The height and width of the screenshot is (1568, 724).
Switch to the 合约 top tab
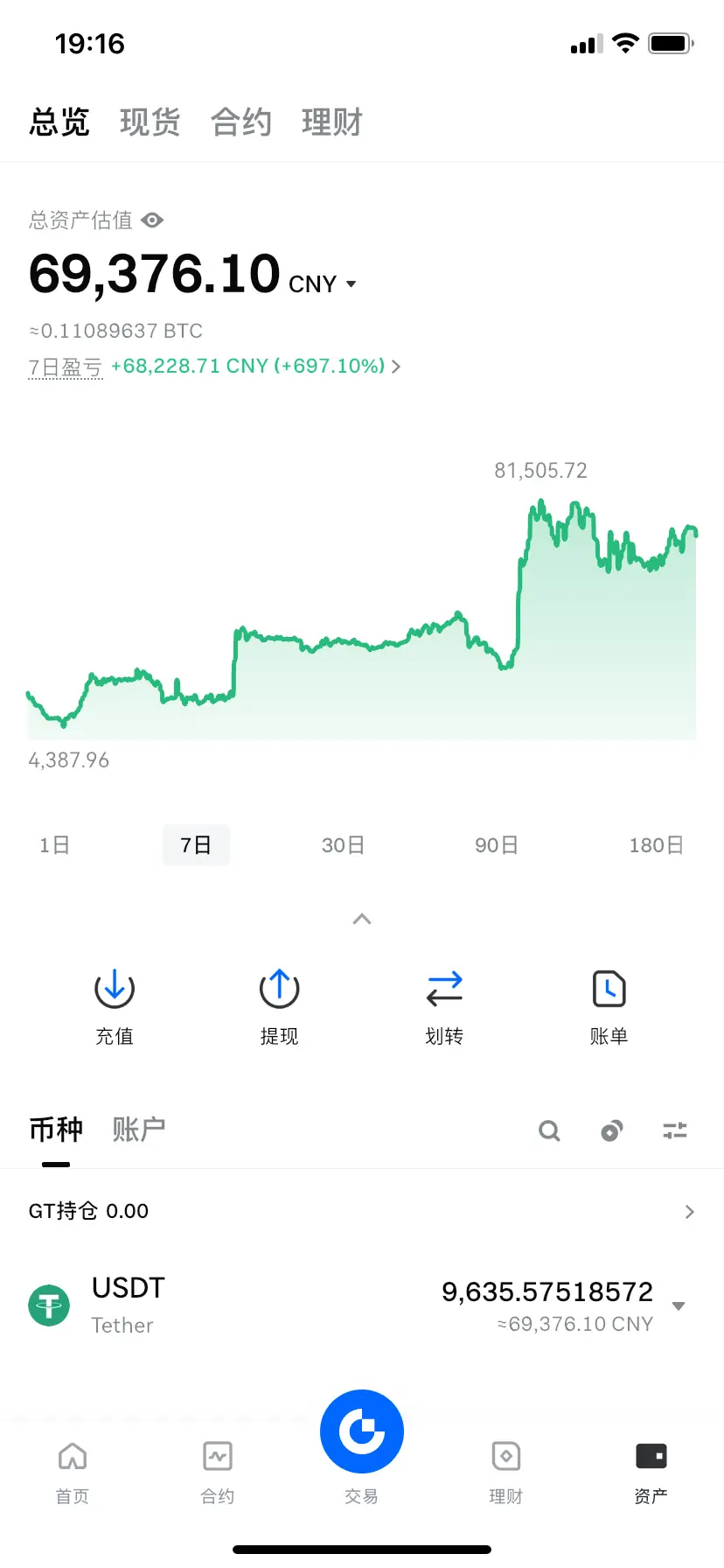240,122
